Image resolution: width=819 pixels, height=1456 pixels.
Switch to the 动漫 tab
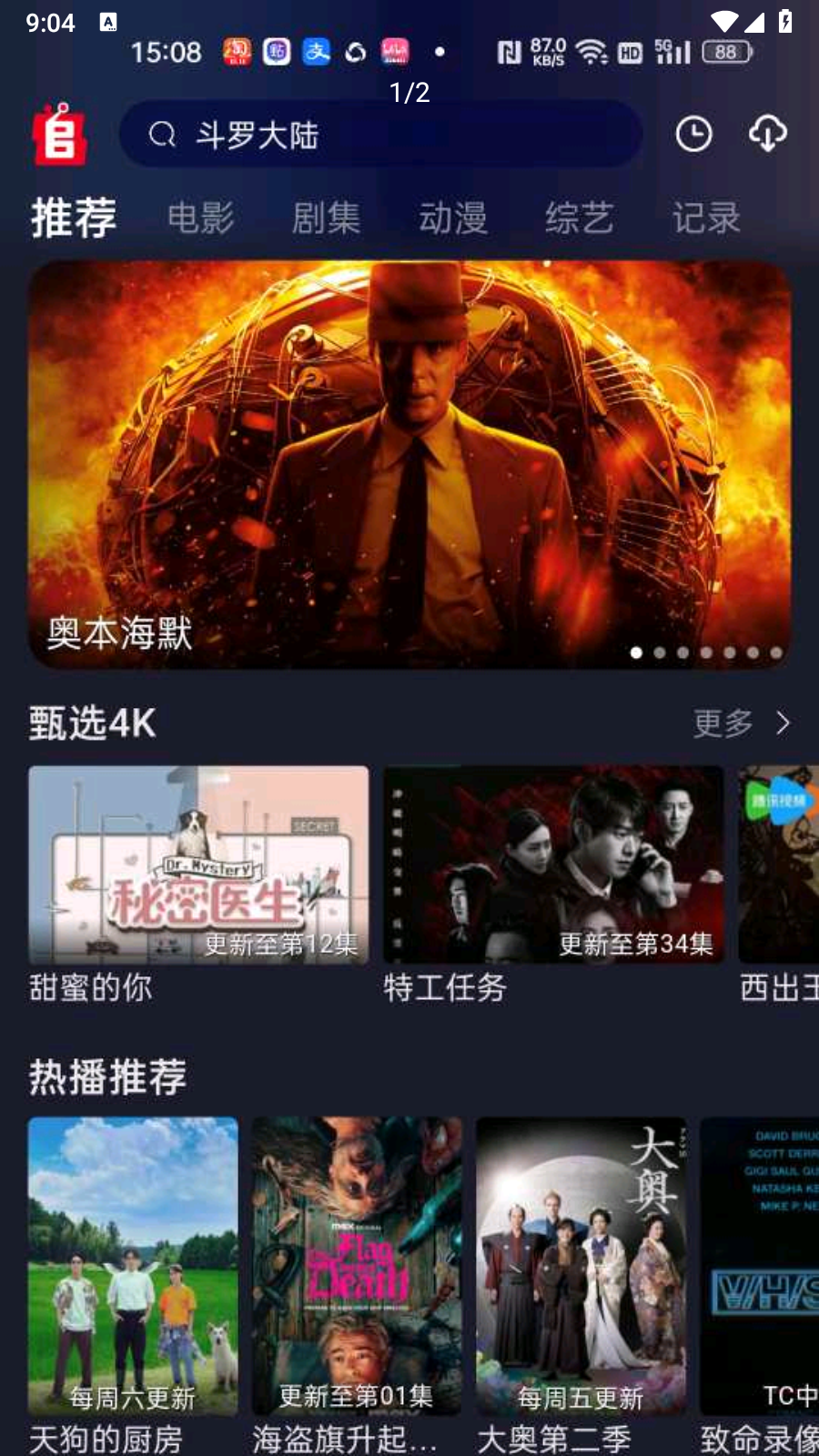452,218
